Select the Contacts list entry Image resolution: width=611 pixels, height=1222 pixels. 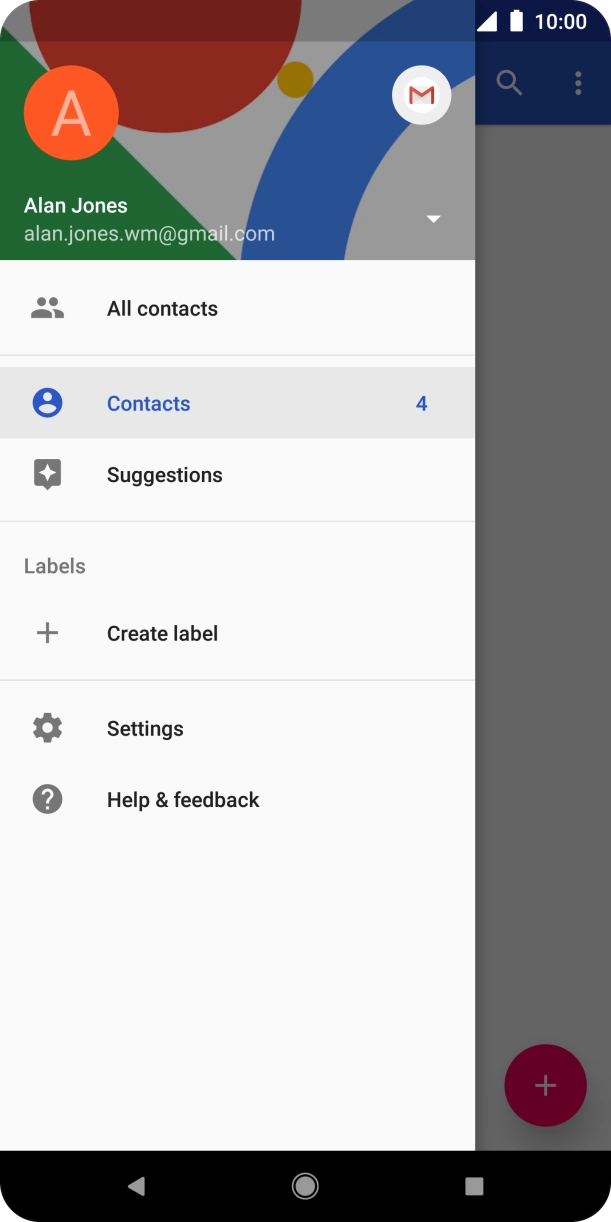(148, 403)
